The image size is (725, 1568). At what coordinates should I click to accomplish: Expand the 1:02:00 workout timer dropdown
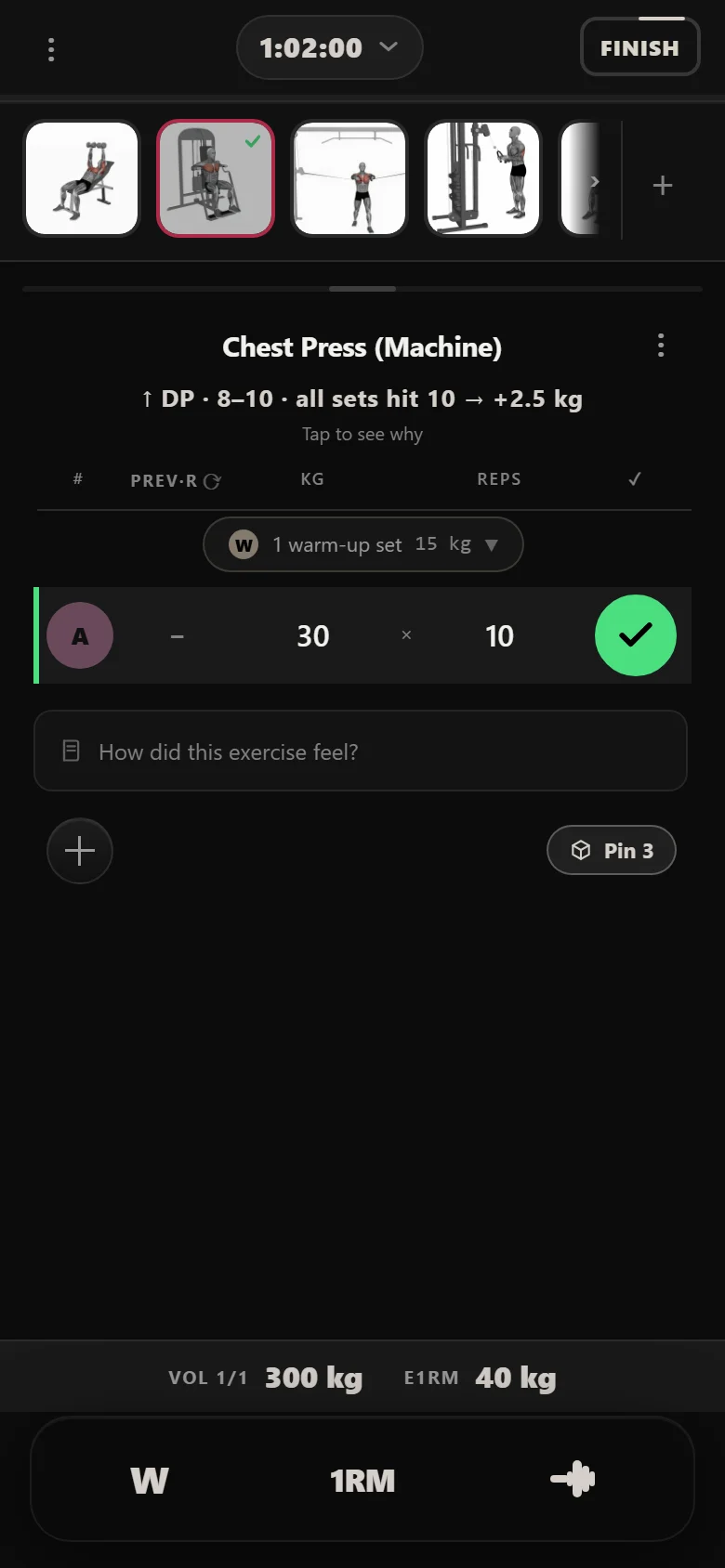pyautogui.click(x=330, y=47)
